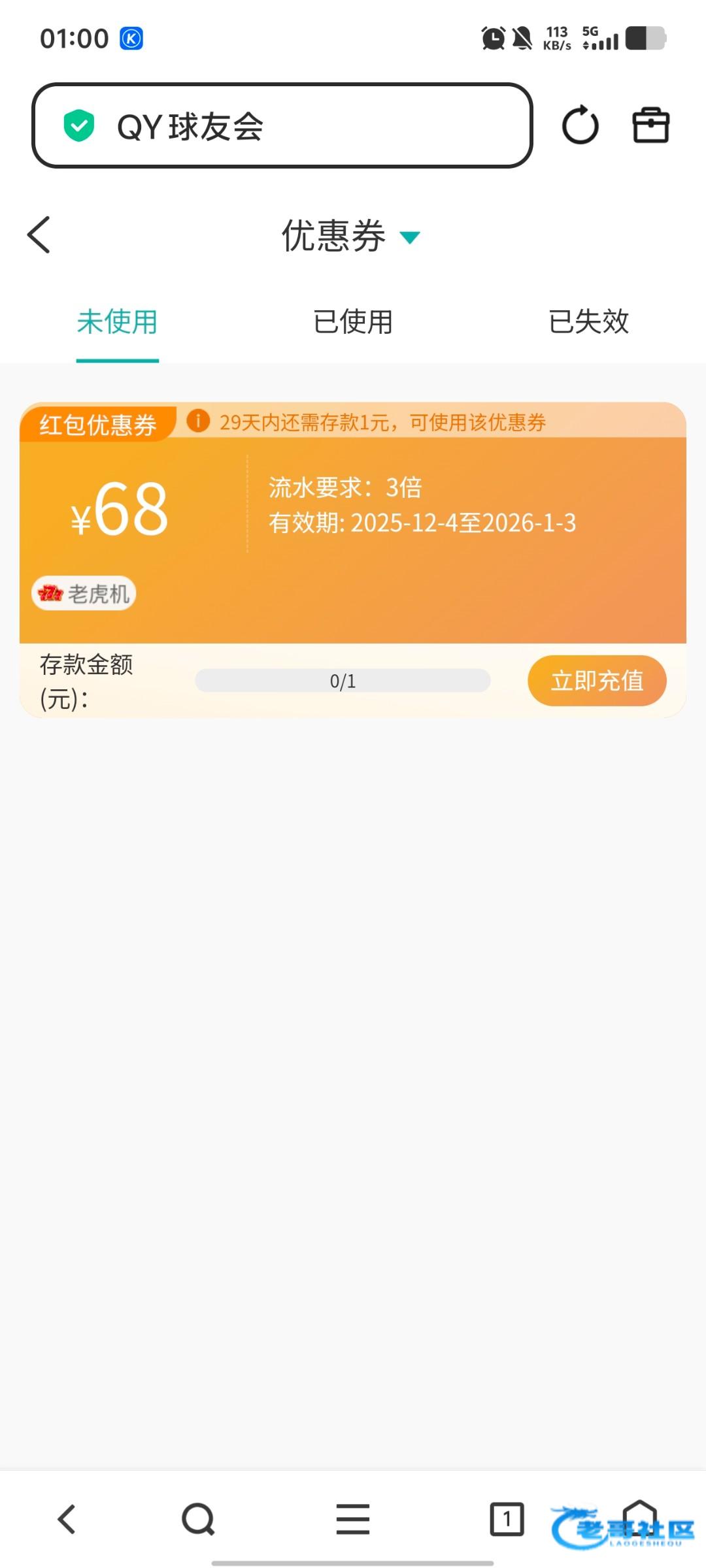706x1568 pixels.
Task: Select the 未使用 tab
Action: click(x=118, y=322)
